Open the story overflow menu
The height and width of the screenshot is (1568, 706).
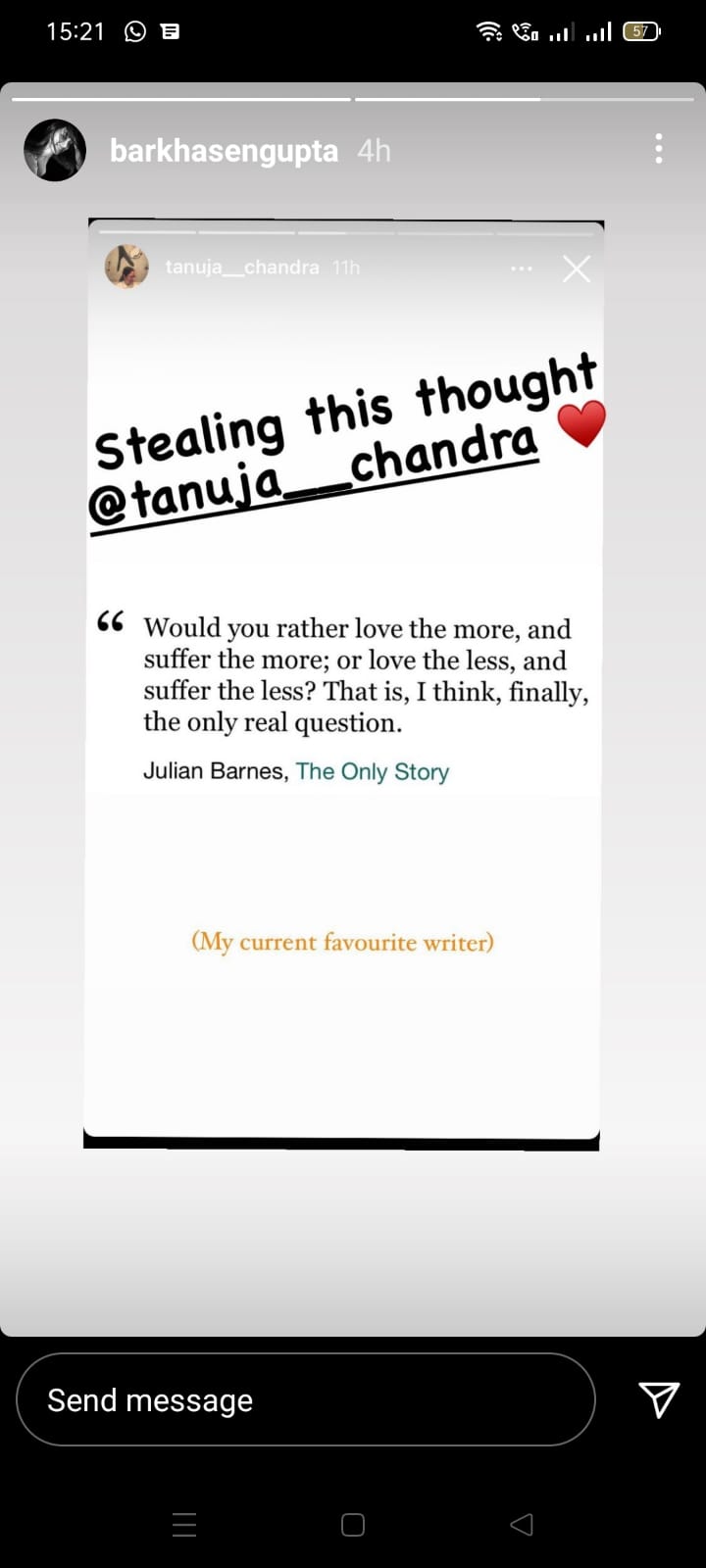tap(658, 149)
